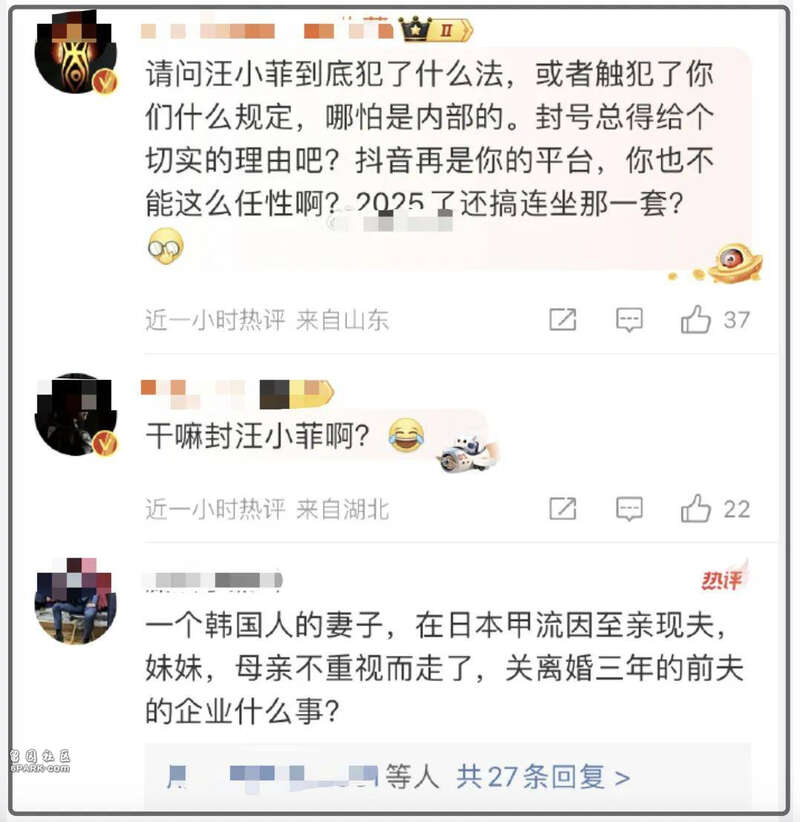Image resolution: width=800 pixels, height=822 pixels.
Task: Open all 共27条回复 replies
Action: [543, 776]
